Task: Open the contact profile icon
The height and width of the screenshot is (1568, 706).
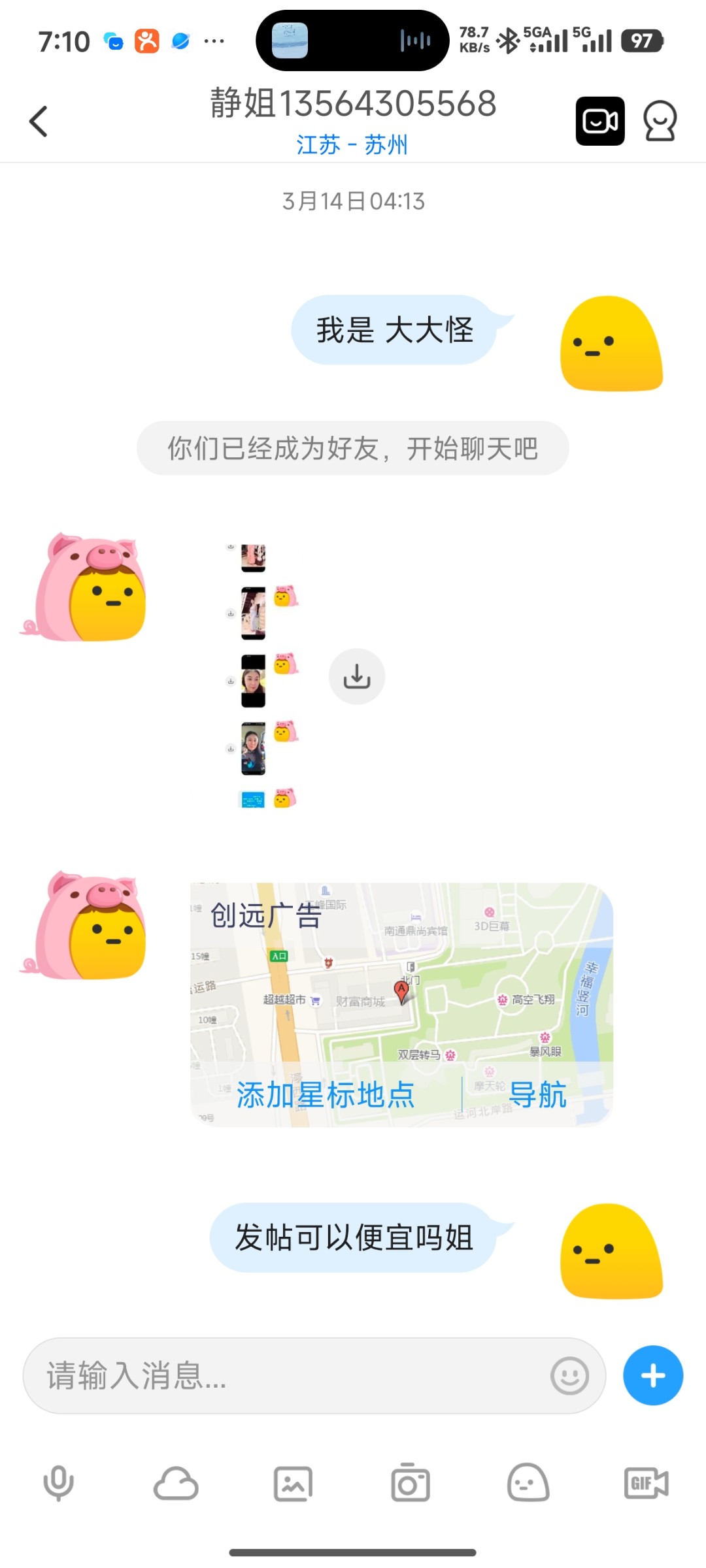Action: point(660,122)
